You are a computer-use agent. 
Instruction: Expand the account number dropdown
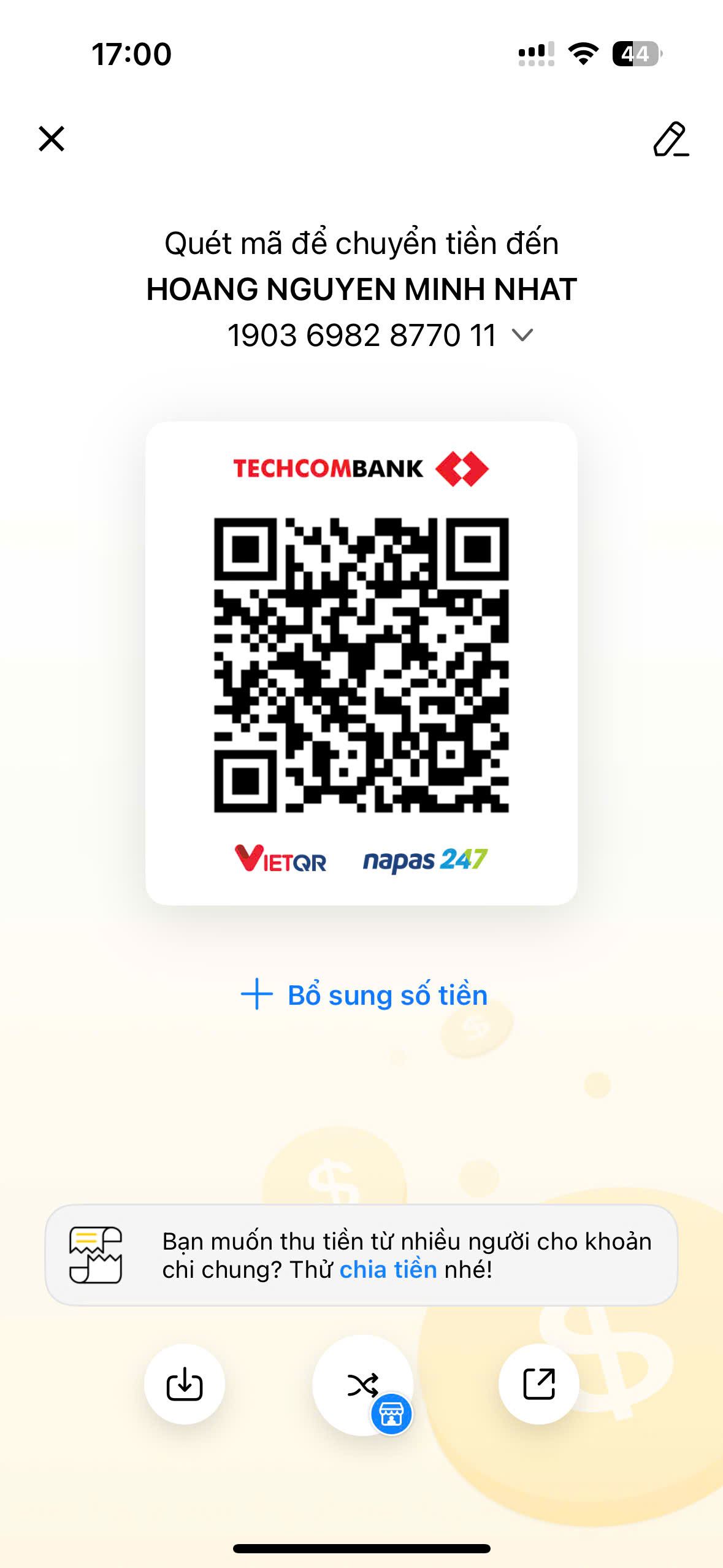coord(522,336)
